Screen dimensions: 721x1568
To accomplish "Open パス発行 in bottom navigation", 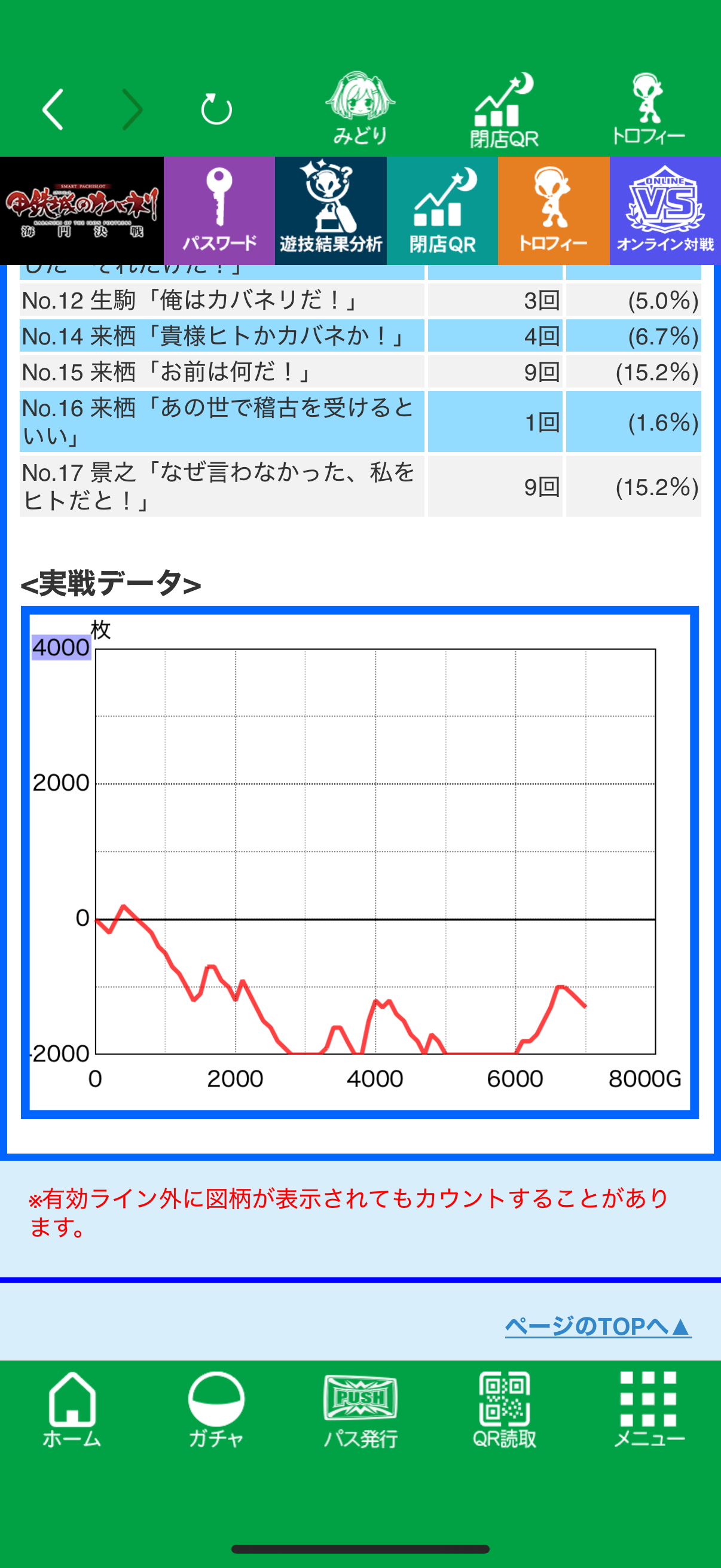I will (x=360, y=1410).
